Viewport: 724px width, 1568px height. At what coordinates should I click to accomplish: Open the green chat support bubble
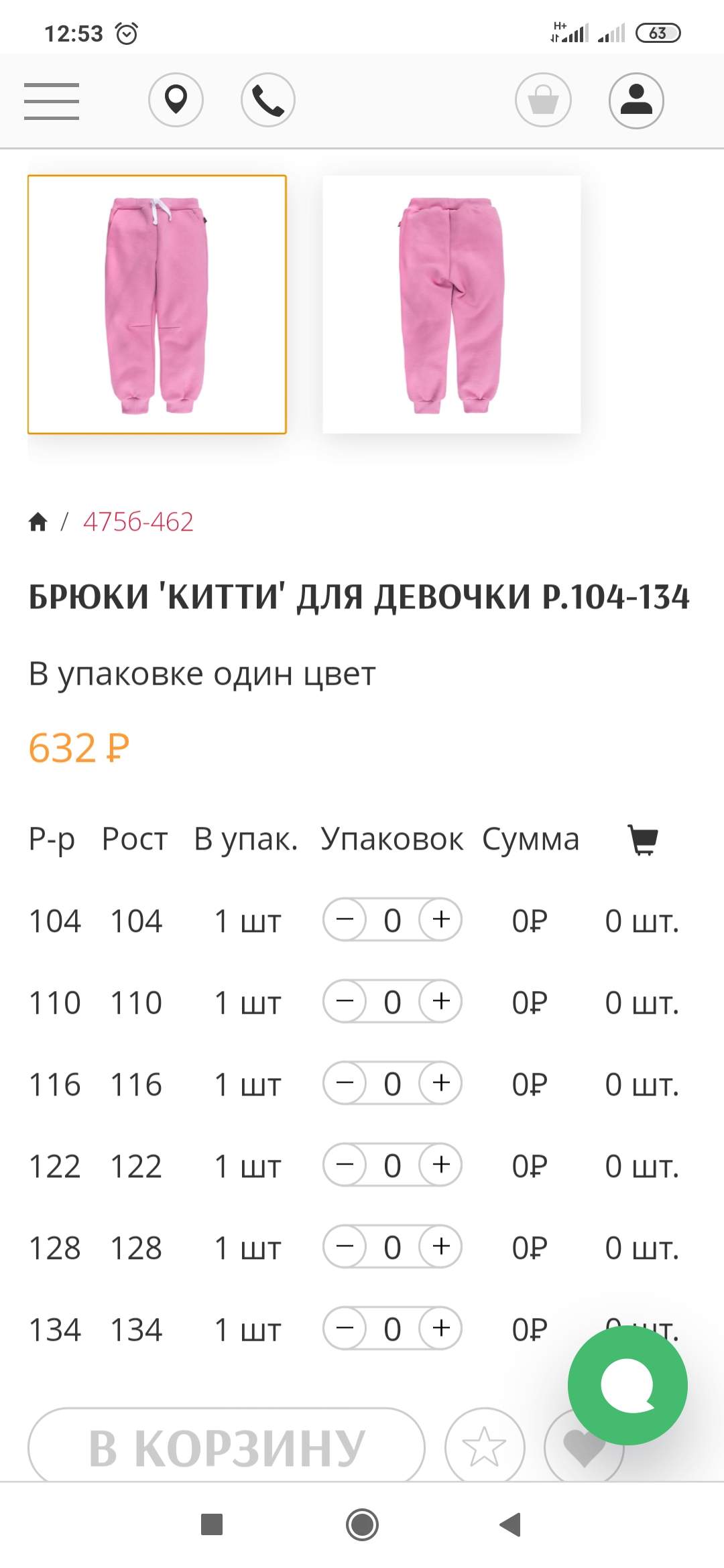[x=627, y=1385]
